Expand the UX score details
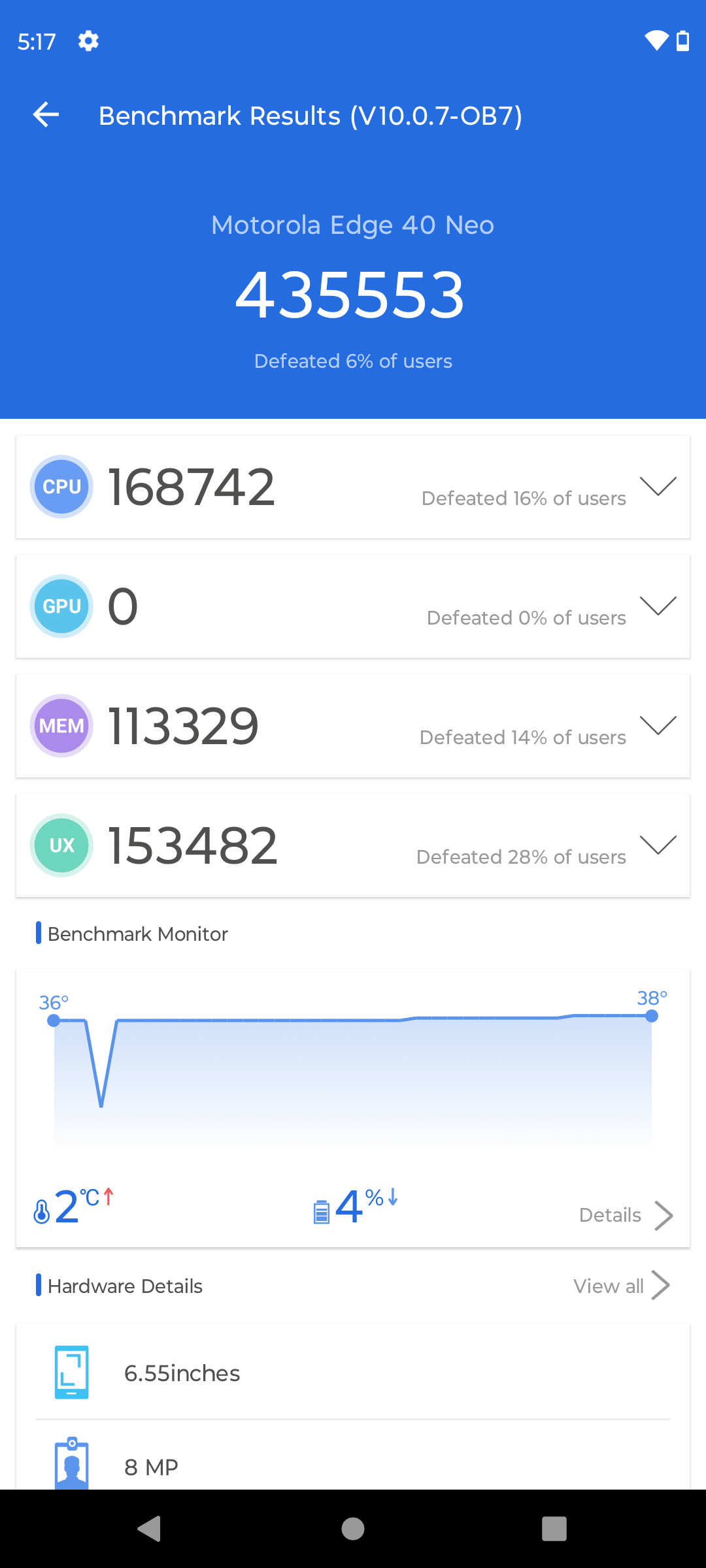 click(658, 845)
